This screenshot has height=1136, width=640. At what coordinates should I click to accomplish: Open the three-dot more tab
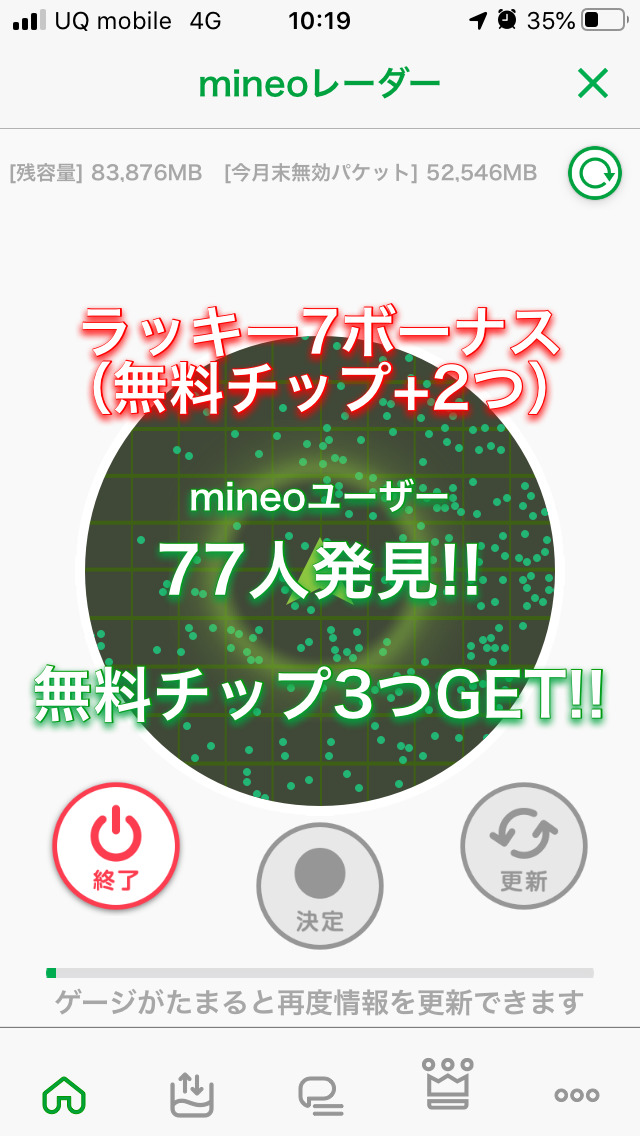pos(576,1096)
